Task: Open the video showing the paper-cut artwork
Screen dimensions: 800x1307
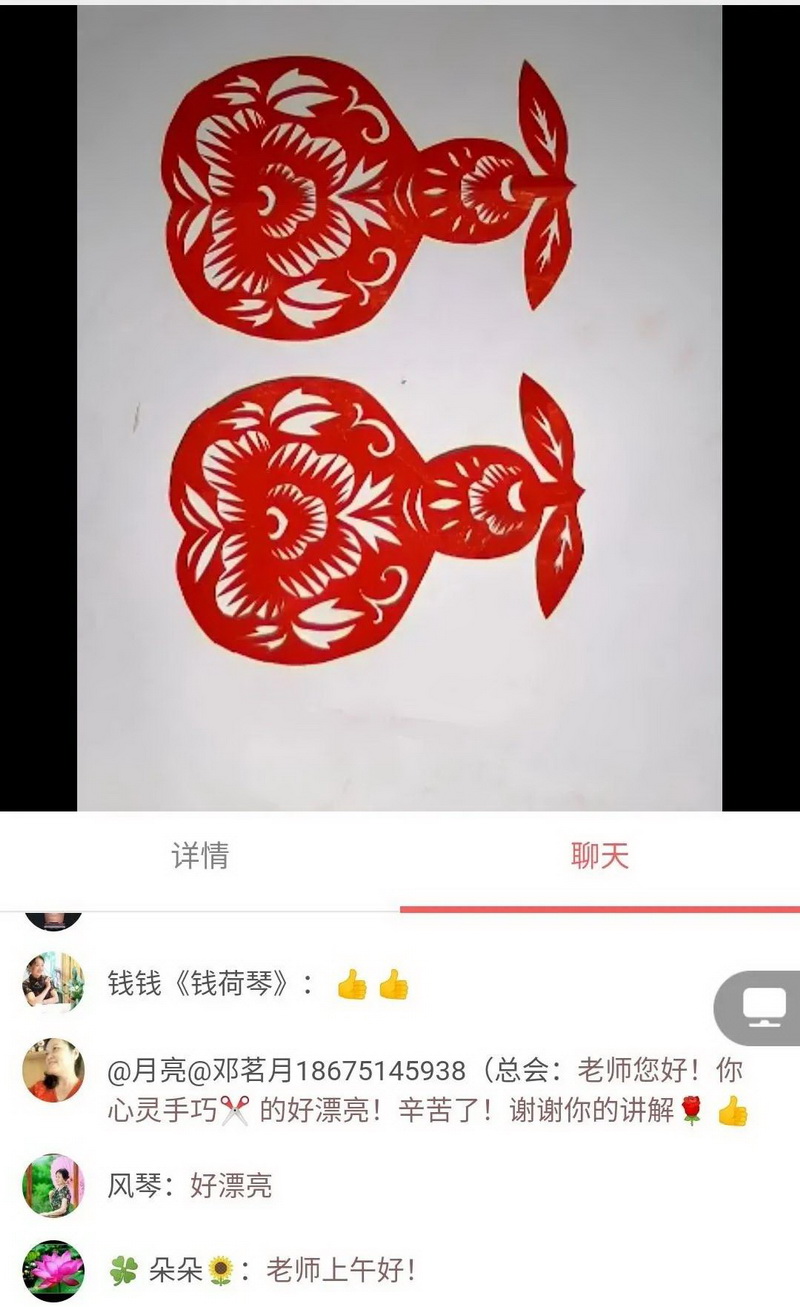Action: [400, 408]
